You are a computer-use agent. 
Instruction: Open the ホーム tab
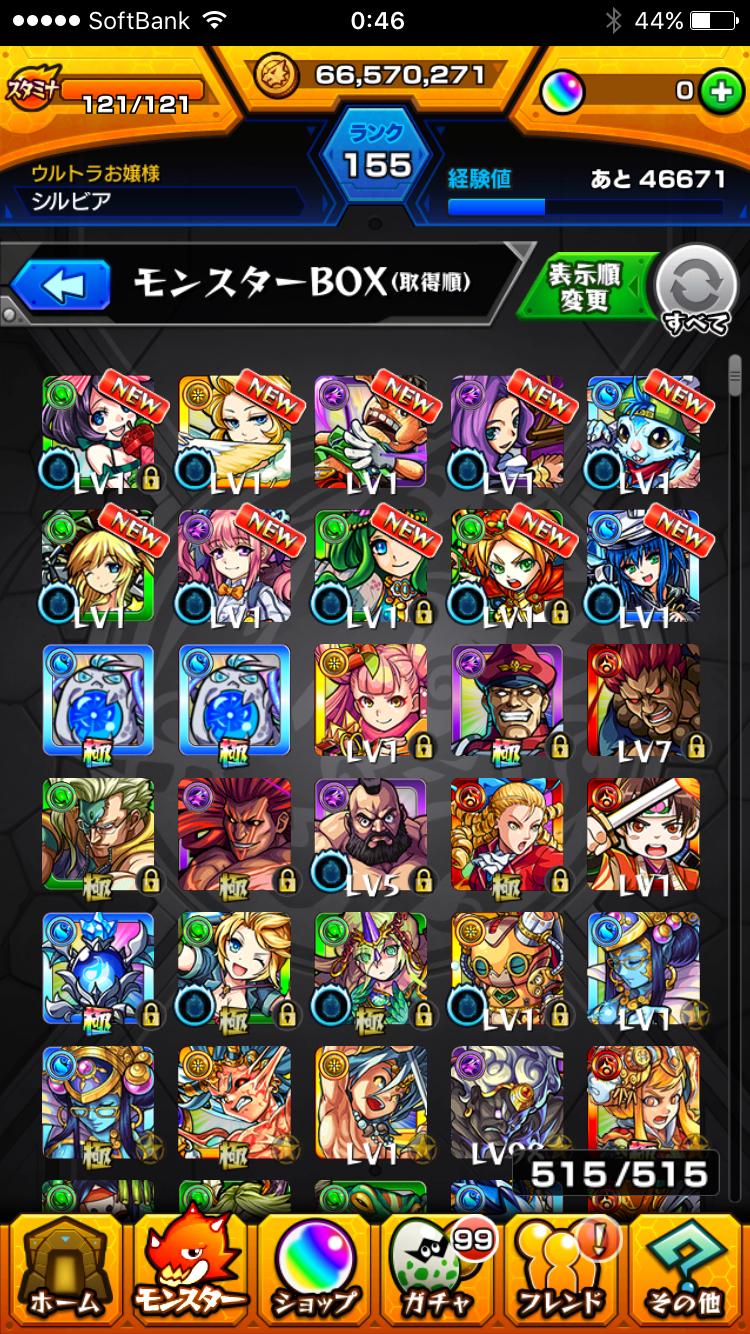pyautogui.click(x=63, y=1271)
